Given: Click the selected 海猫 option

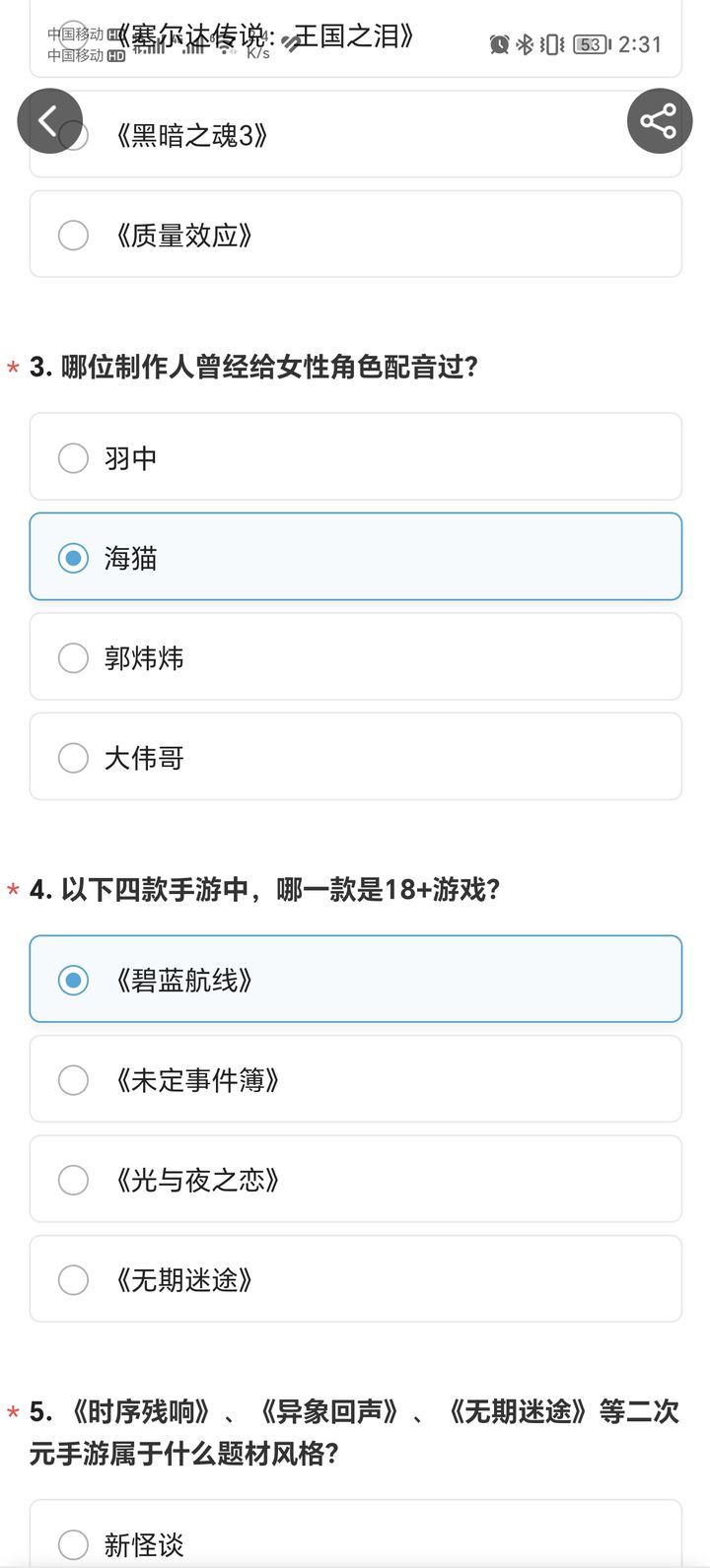Looking at the screenshot, I should pyautogui.click(x=355, y=557).
